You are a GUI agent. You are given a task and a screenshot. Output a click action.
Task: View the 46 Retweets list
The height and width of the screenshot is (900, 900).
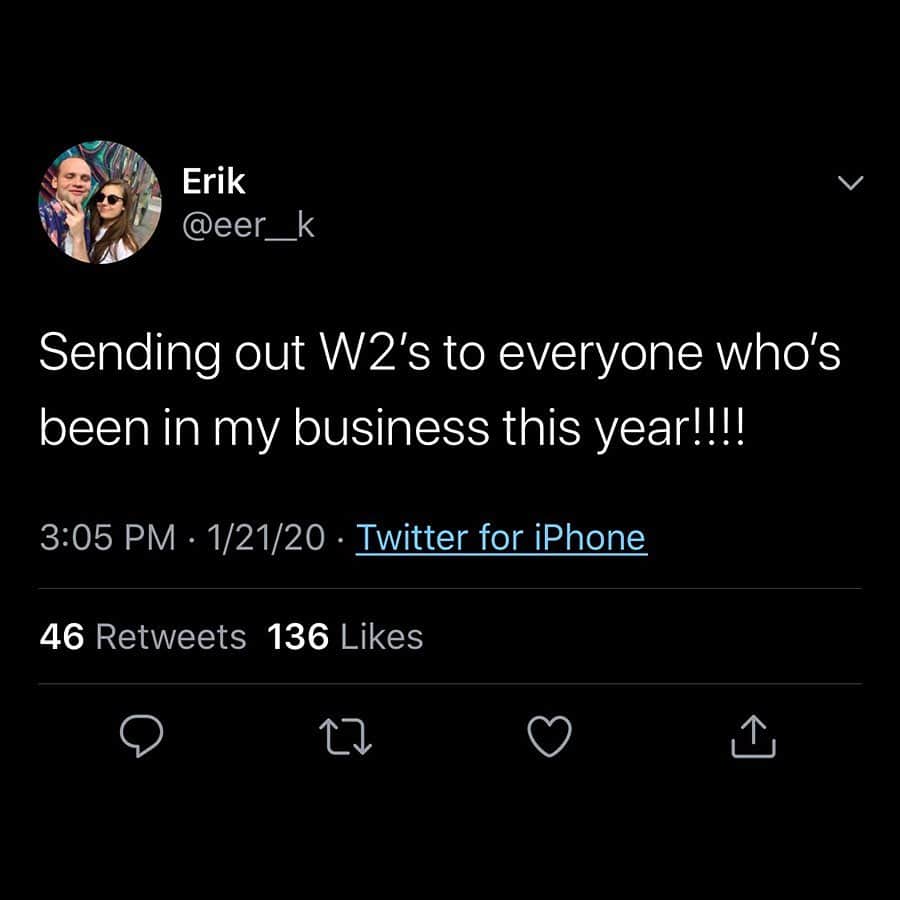click(143, 637)
